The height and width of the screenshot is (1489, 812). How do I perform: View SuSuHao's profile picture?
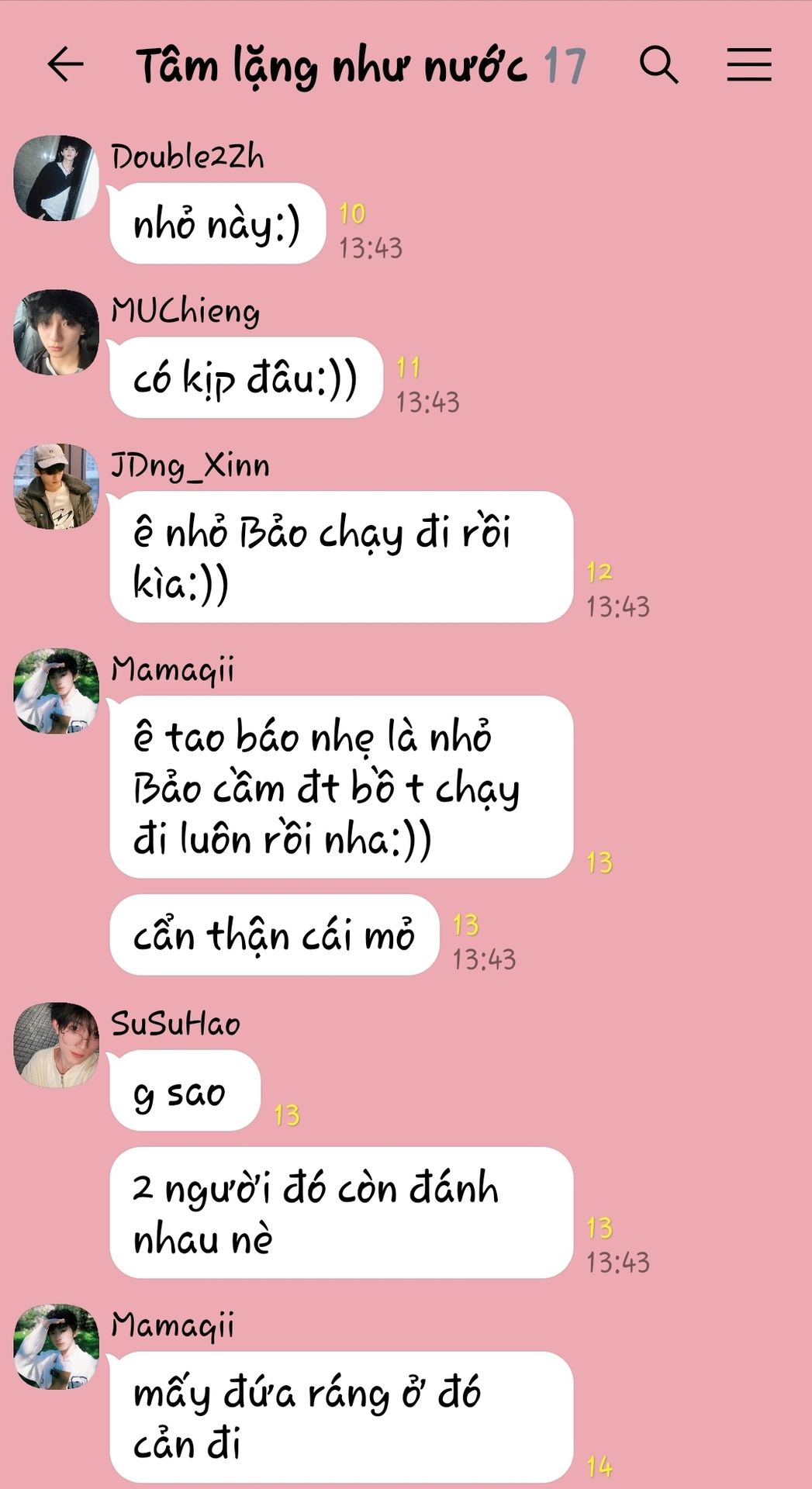[x=57, y=1045]
